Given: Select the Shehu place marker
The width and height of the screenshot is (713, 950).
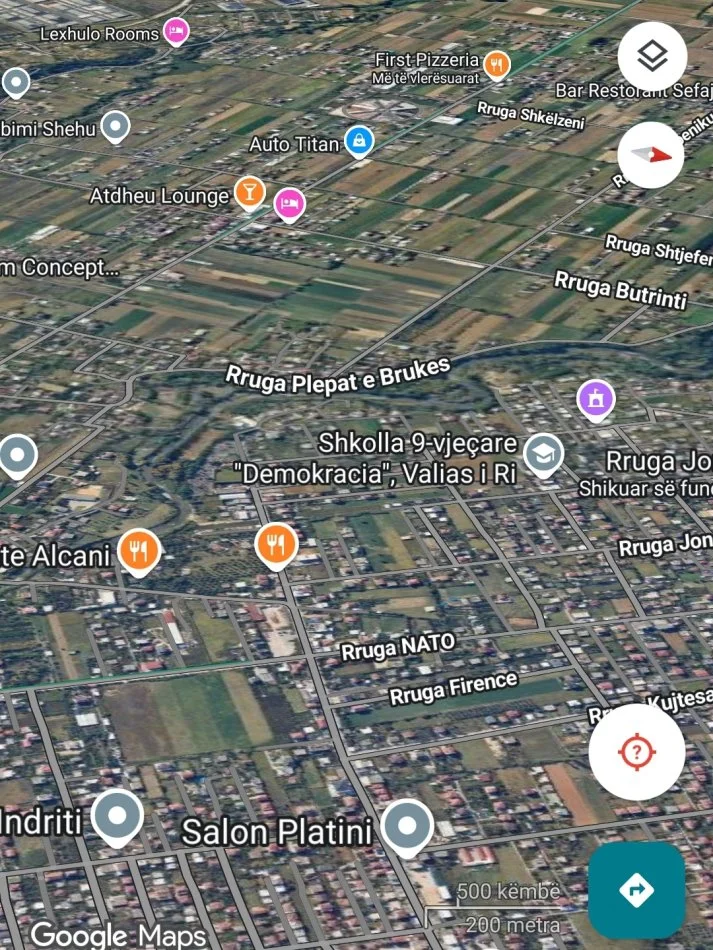Looking at the screenshot, I should pos(116,126).
